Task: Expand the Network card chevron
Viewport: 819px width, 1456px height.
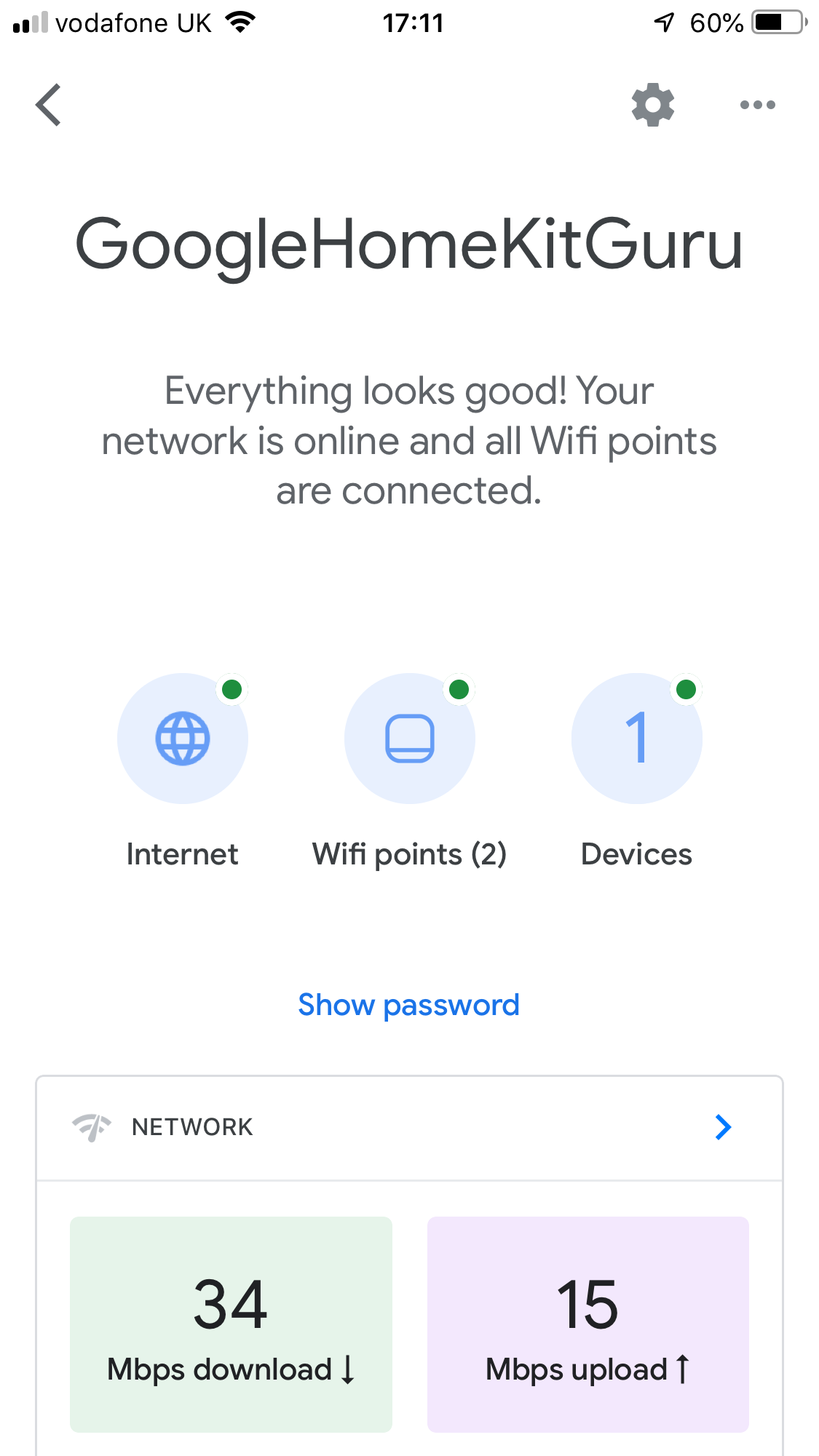Action: coord(723,1127)
